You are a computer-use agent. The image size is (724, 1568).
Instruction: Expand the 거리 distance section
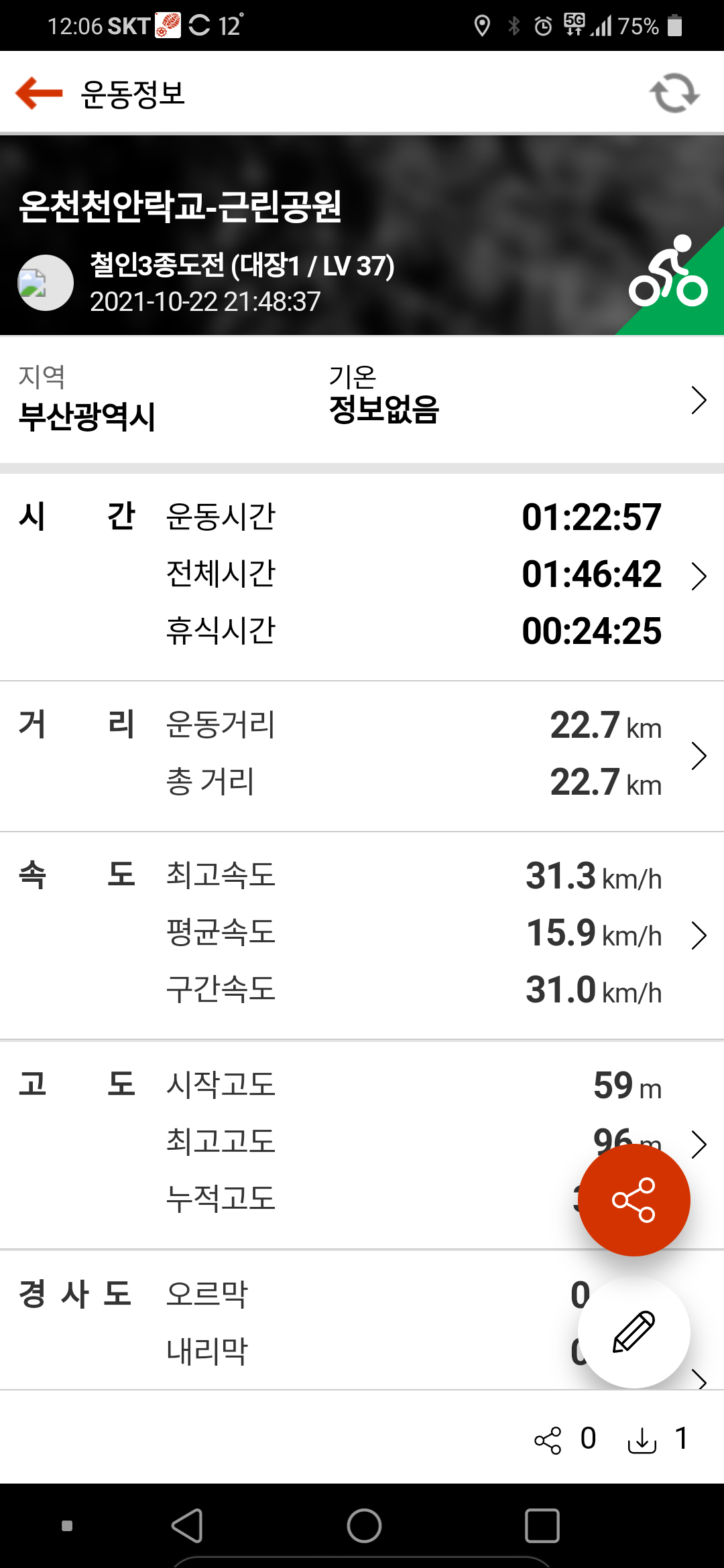pos(362,756)
